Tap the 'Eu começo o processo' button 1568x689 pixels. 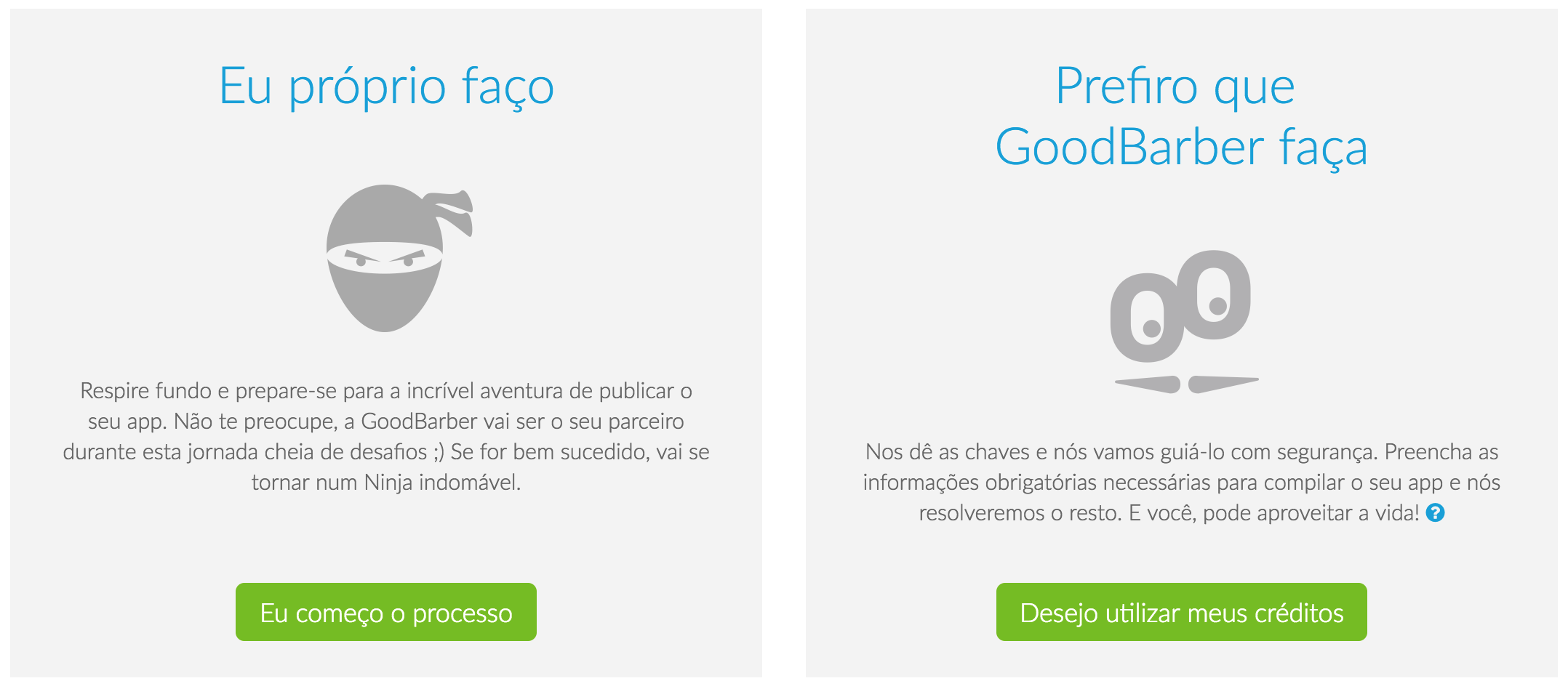click(385, 612)
